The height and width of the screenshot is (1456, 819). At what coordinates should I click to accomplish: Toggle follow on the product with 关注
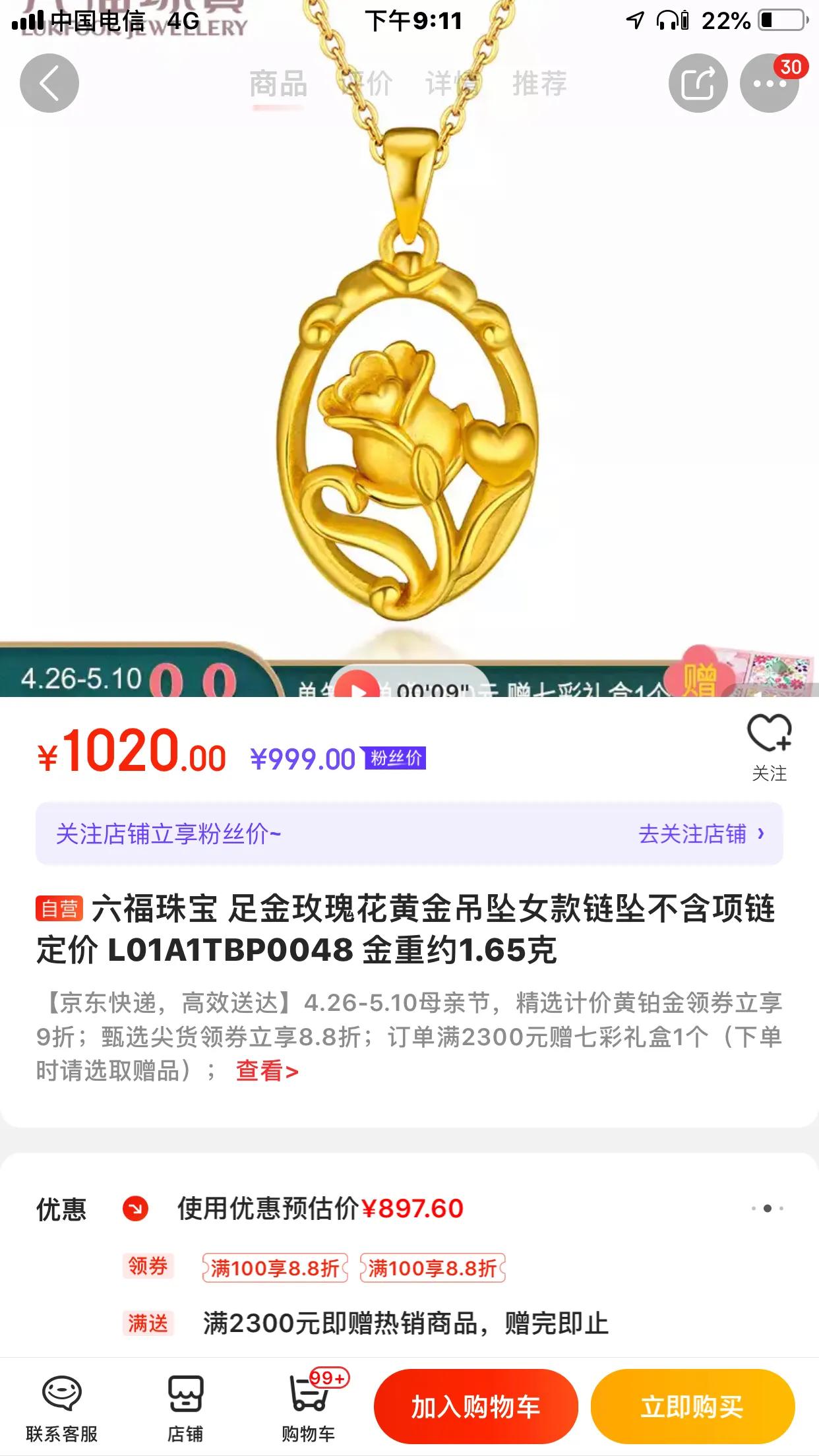coord(770,752)
